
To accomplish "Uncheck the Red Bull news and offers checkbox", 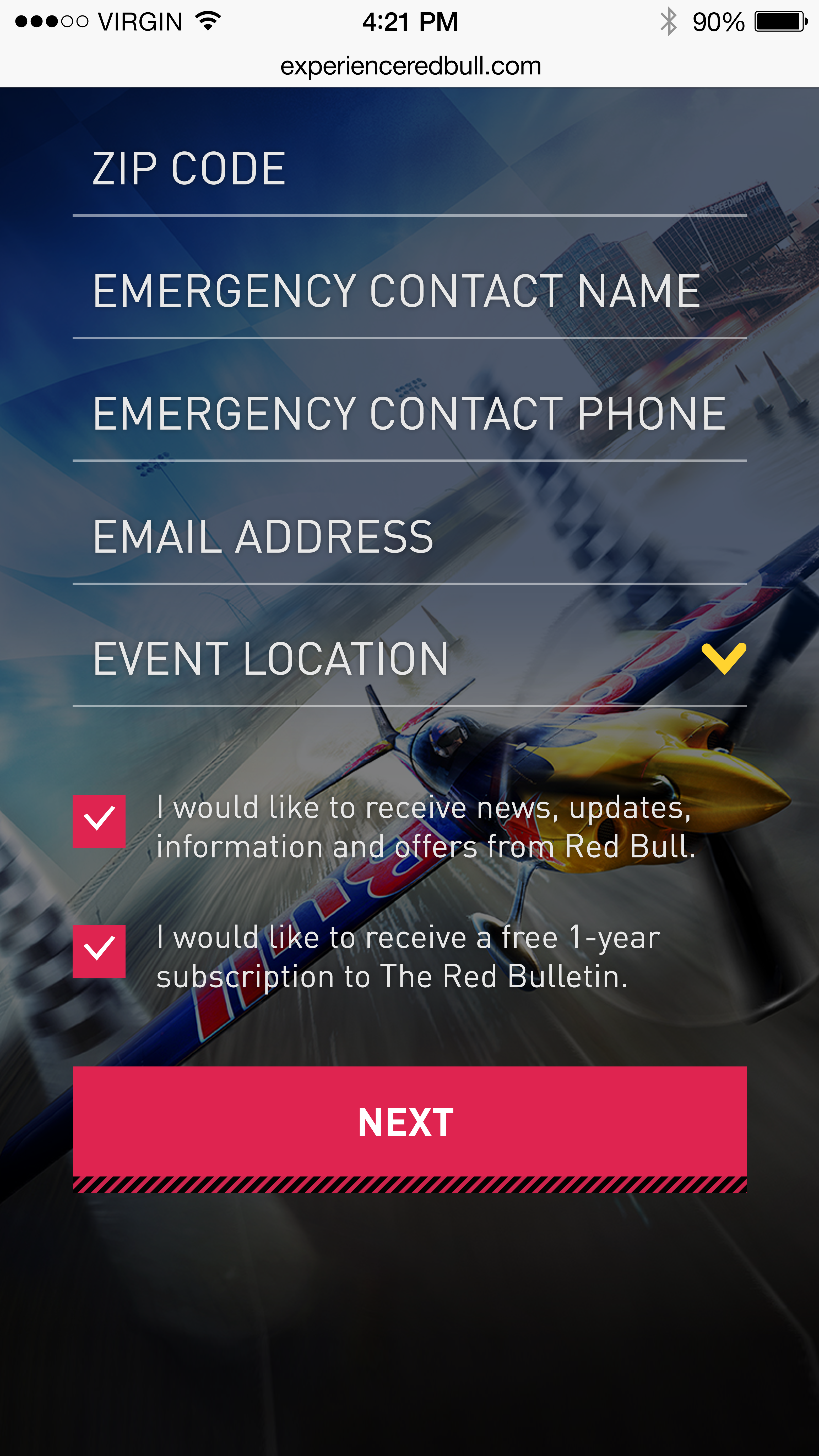I will (99, 821).
